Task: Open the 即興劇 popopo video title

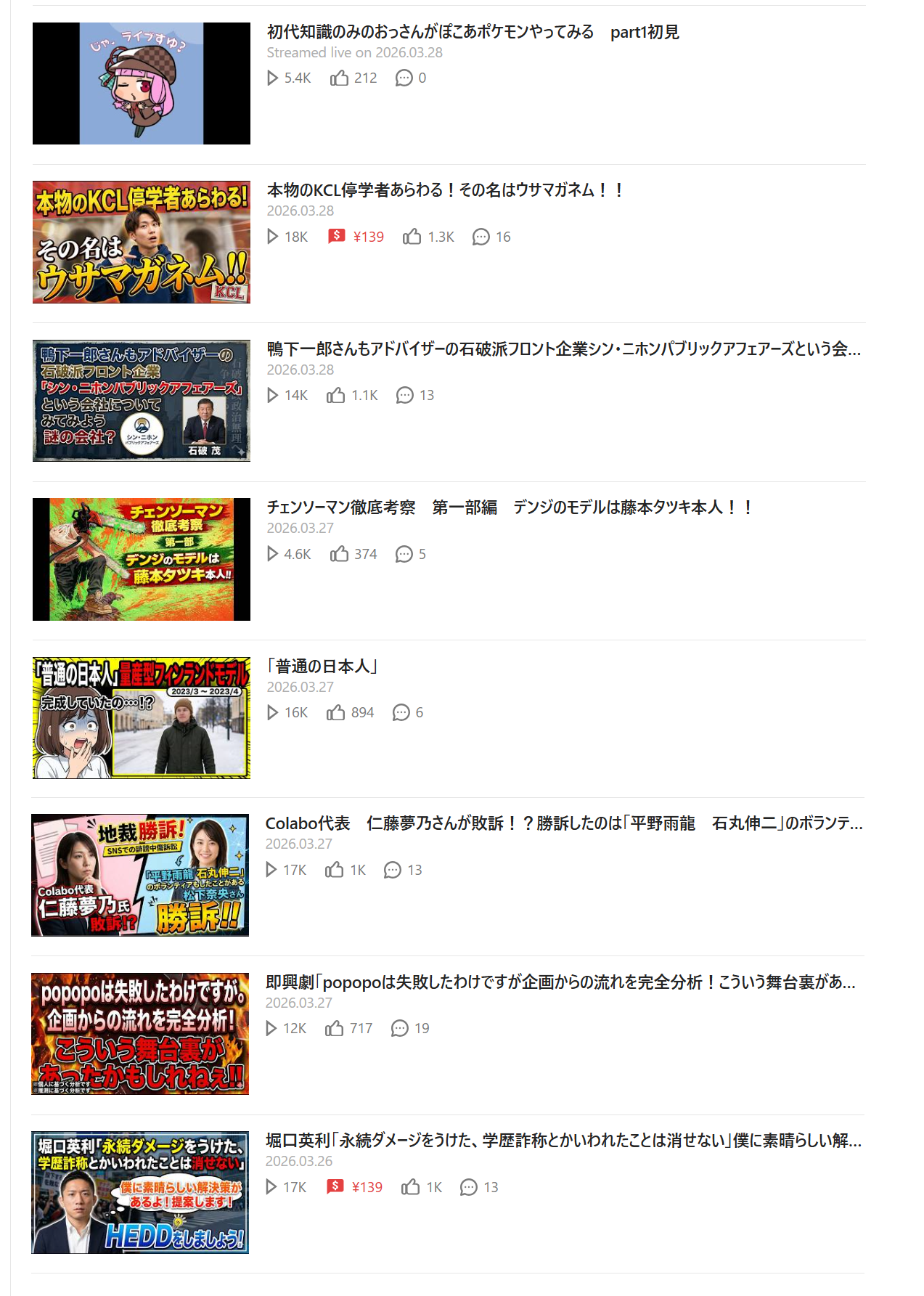Action: pos(560,982)
